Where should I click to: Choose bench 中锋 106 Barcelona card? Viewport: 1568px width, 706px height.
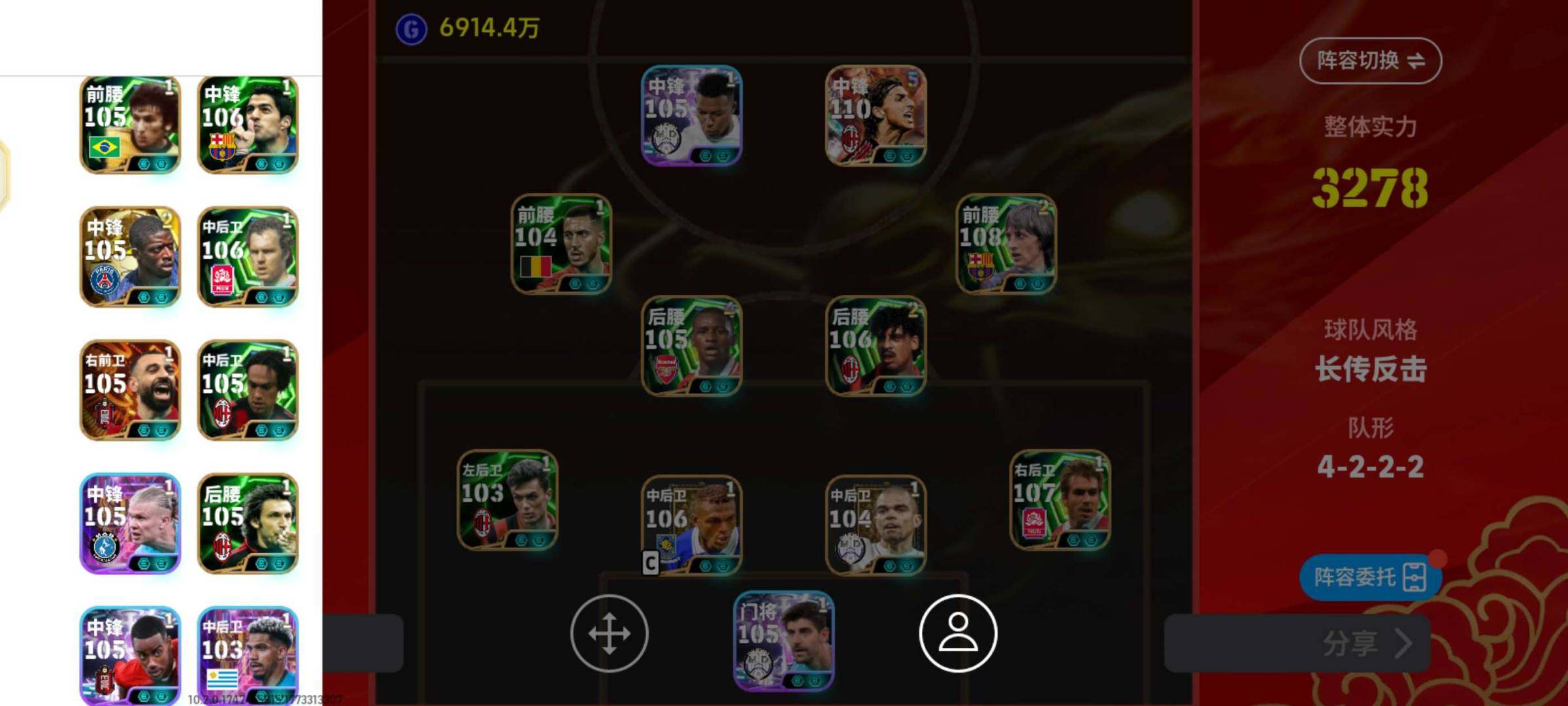point(248,126)
